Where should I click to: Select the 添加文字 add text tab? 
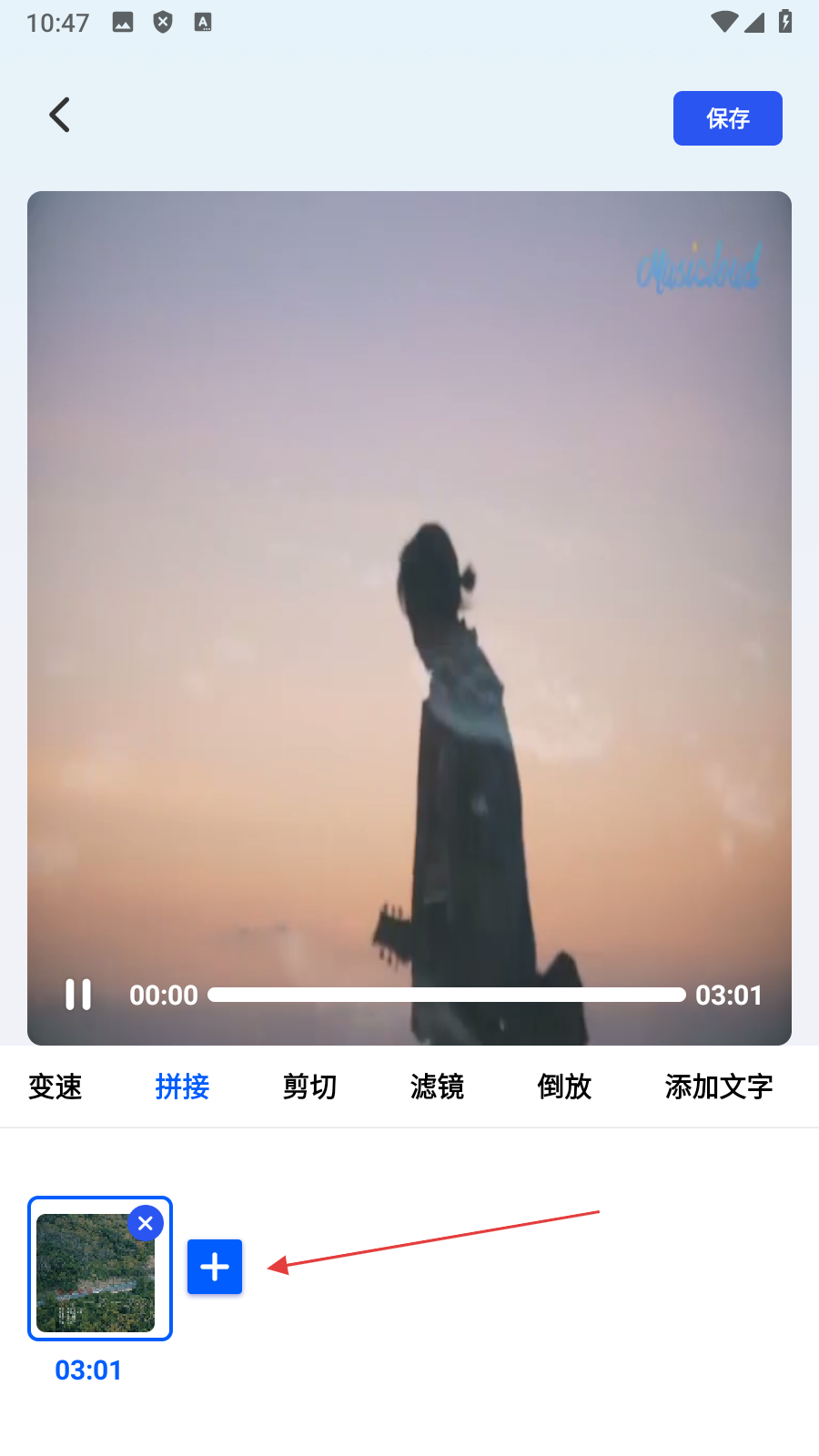pos(718,1087)
